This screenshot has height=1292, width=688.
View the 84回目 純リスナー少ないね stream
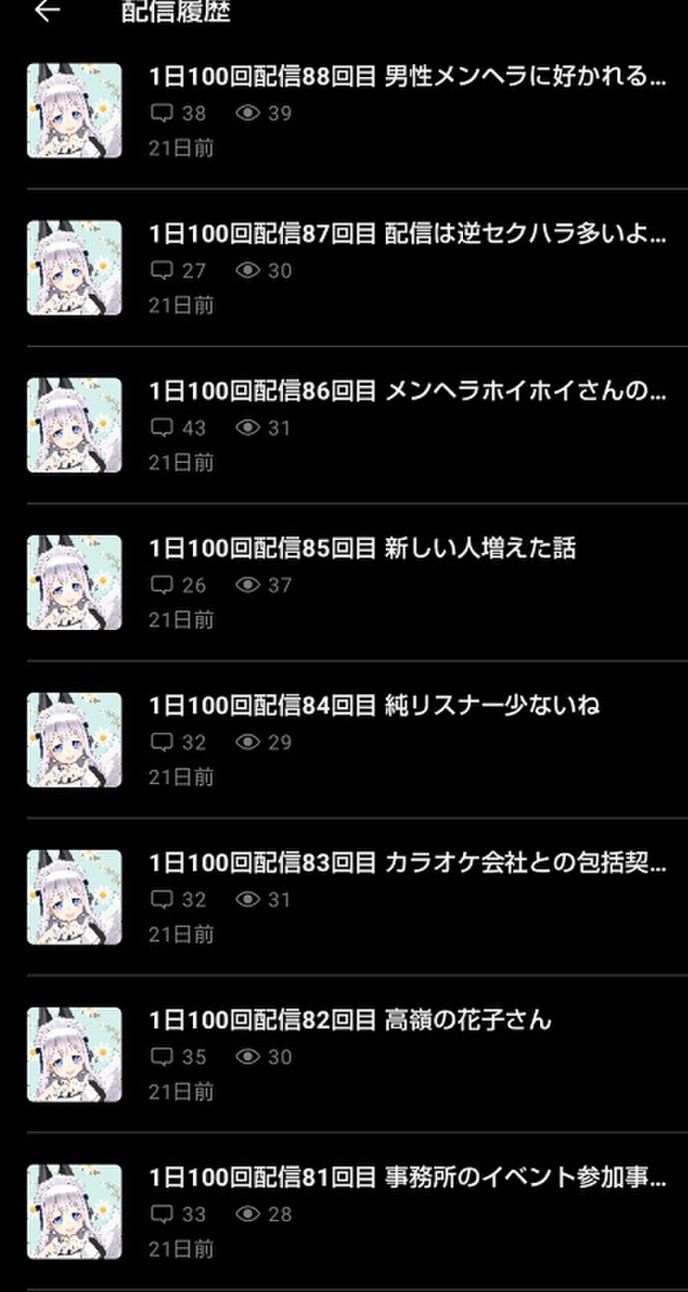click(374, 705)
